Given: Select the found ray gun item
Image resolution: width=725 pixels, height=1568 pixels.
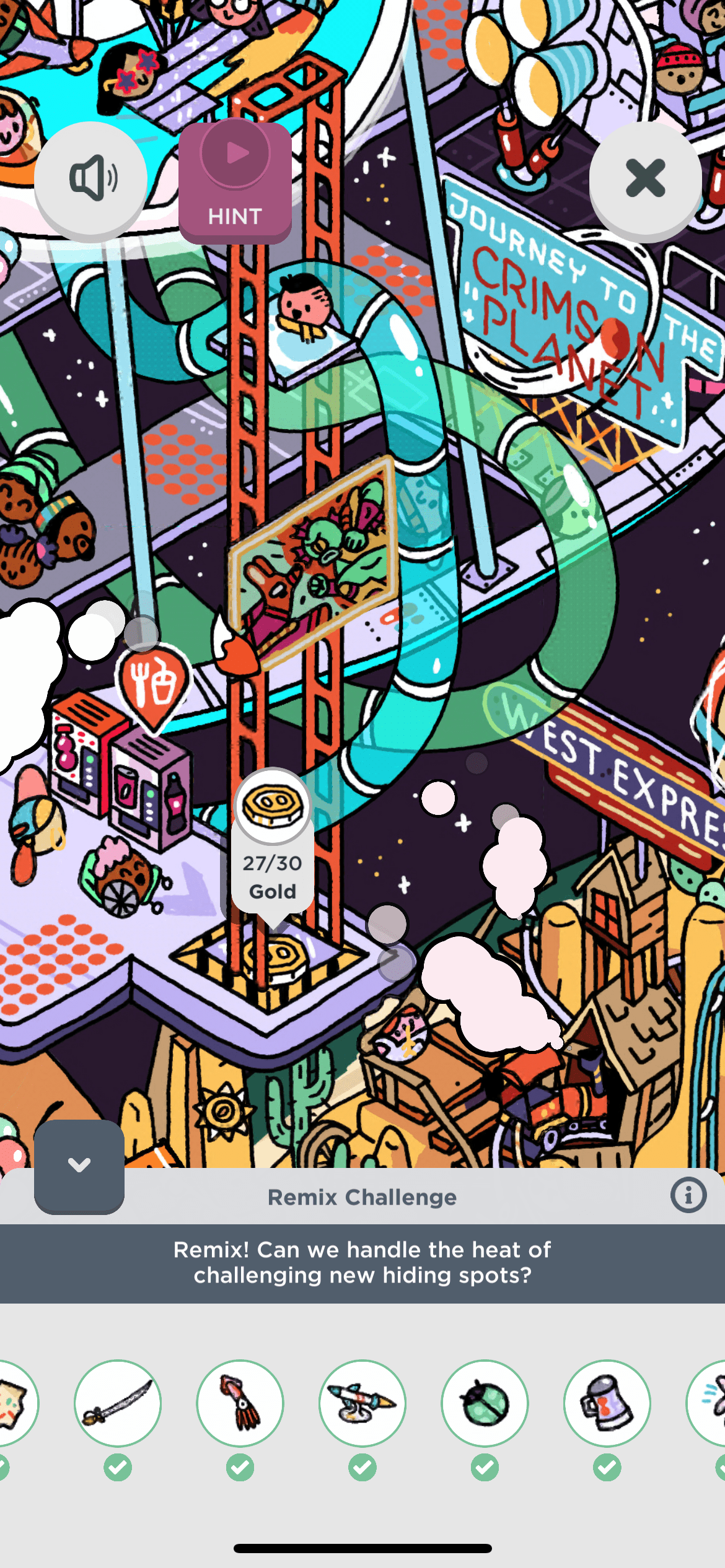Looking at the screenshot, I should click(x=362, y=1403).
